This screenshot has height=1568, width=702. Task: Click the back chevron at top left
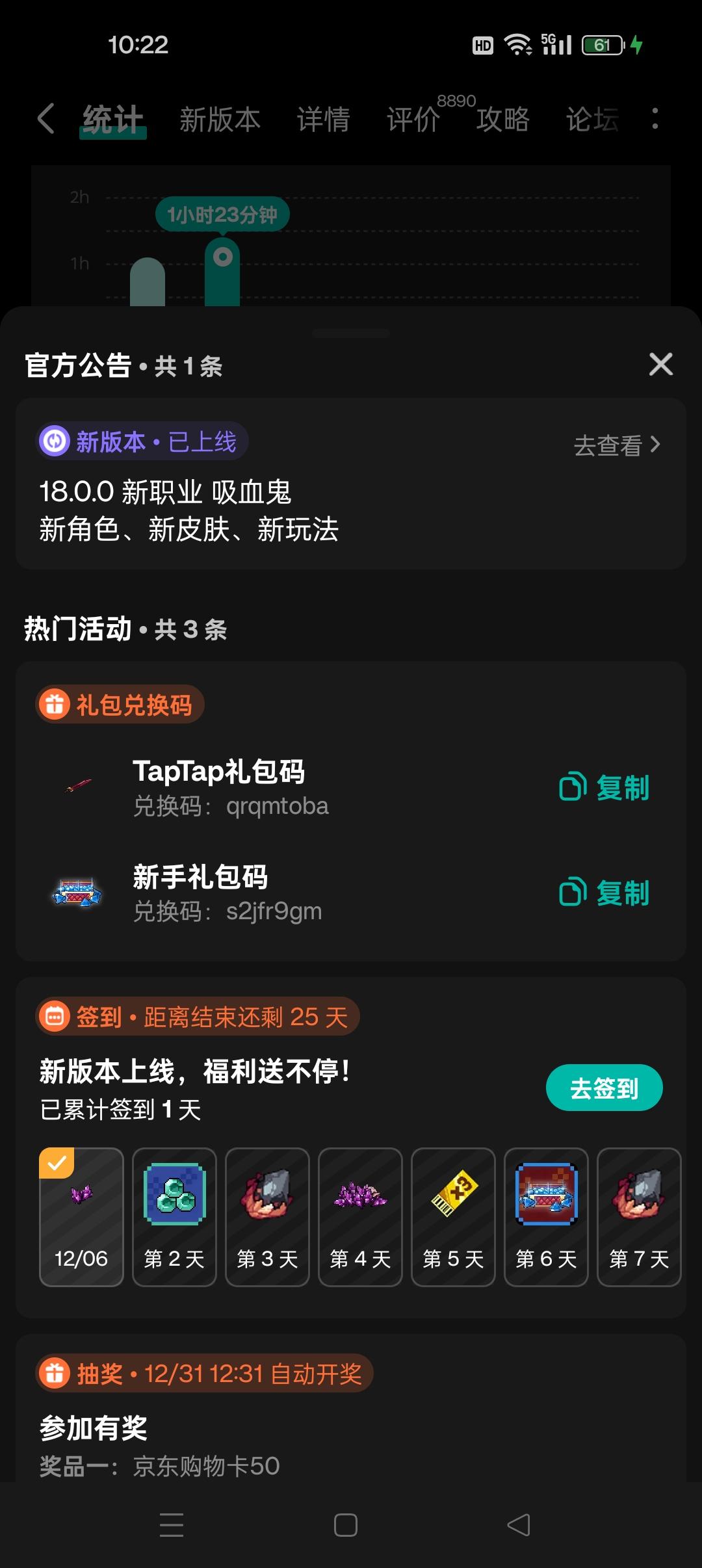click(x=45, y=120)
